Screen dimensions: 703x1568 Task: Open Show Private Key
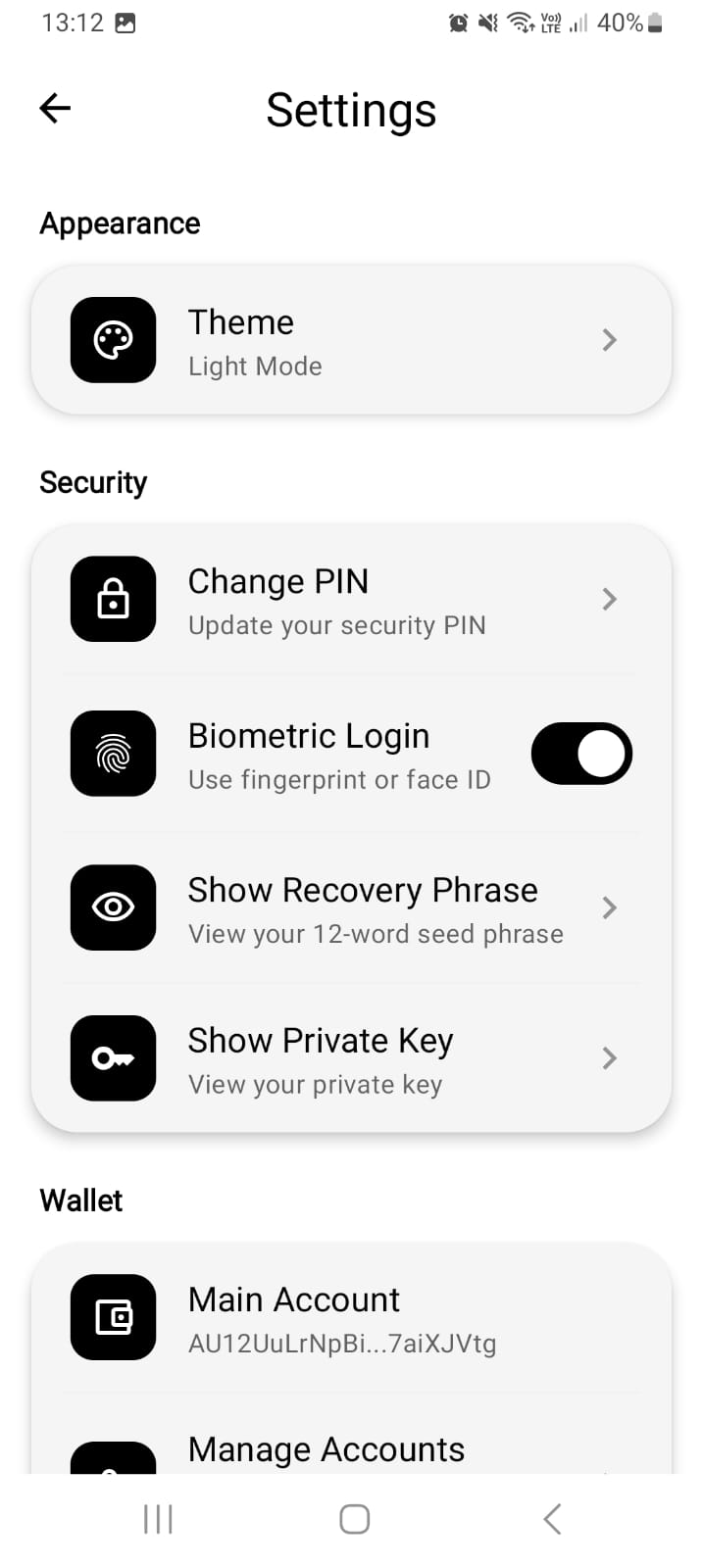(351, 1059)
